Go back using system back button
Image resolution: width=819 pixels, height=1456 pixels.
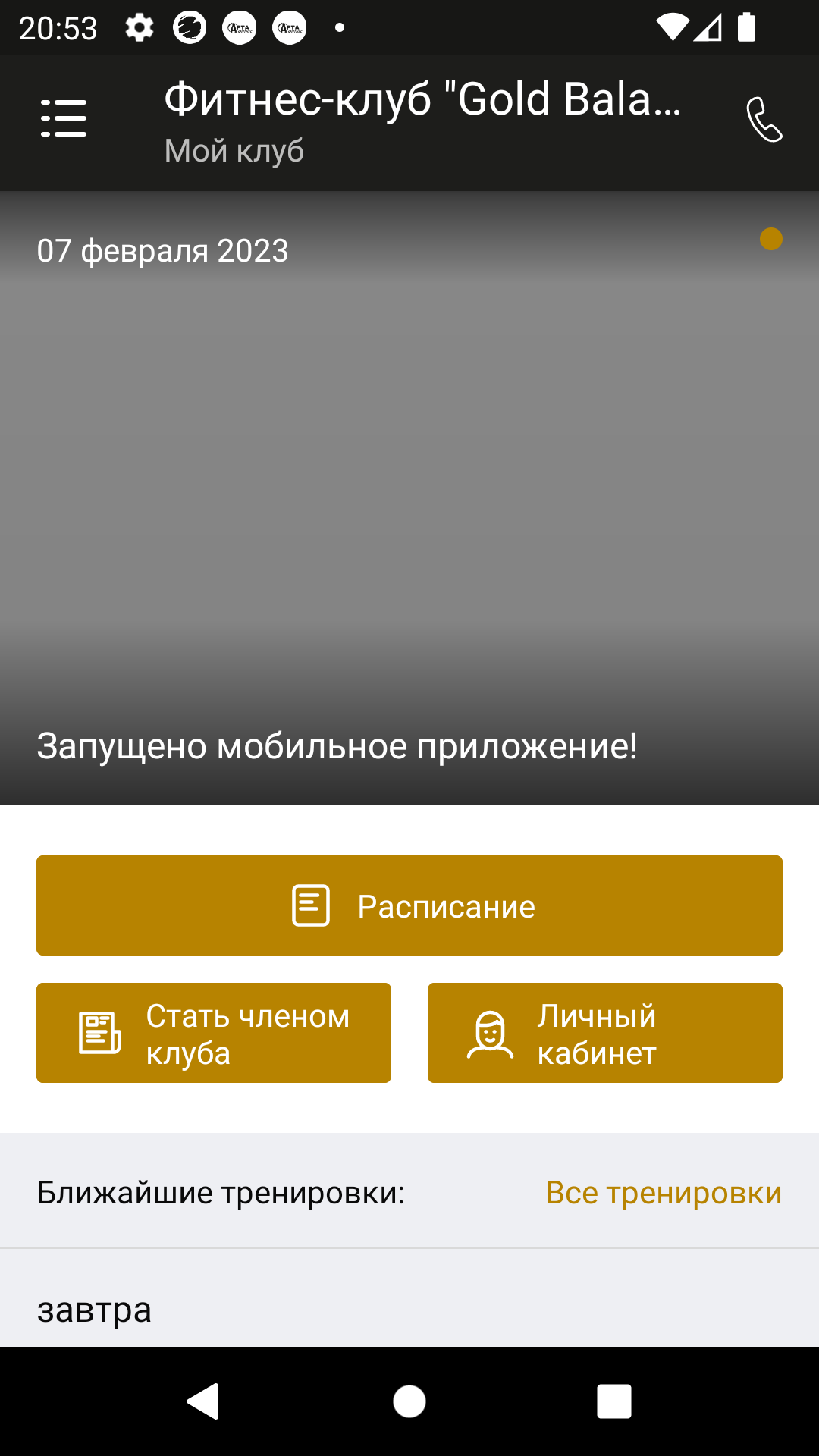[x=203, y=1401]
